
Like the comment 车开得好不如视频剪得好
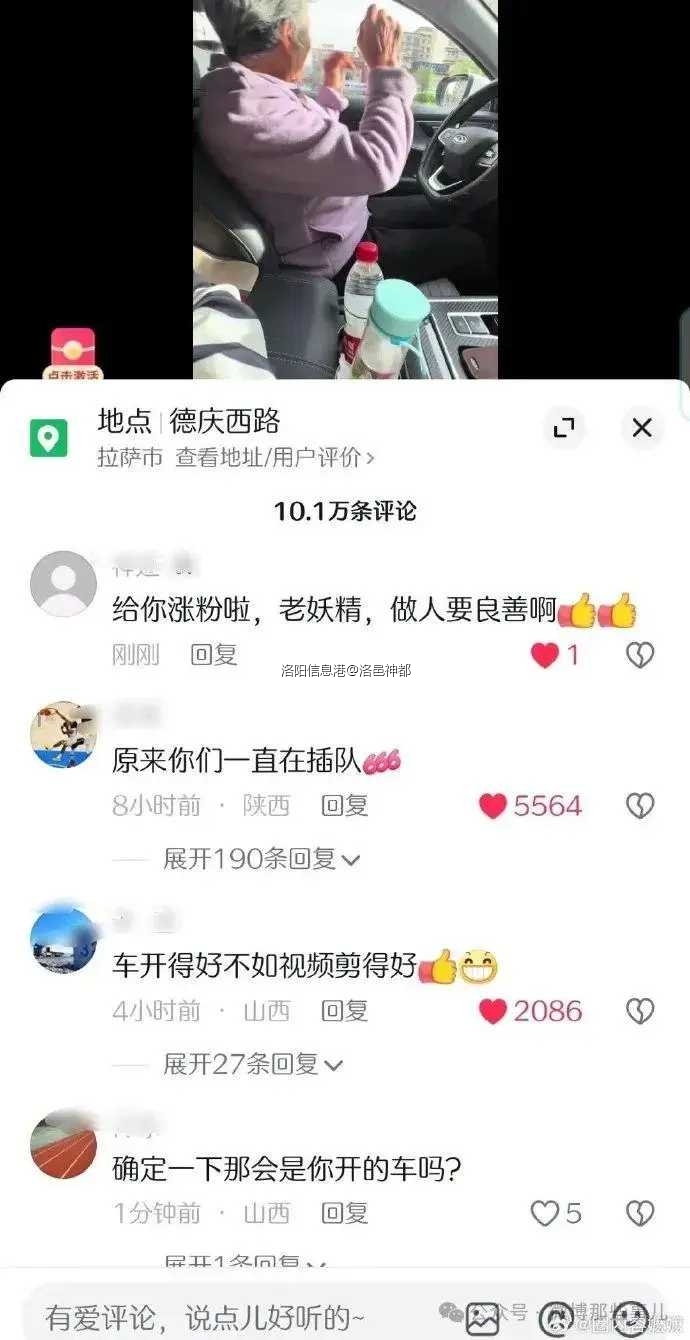[493, 1011]
